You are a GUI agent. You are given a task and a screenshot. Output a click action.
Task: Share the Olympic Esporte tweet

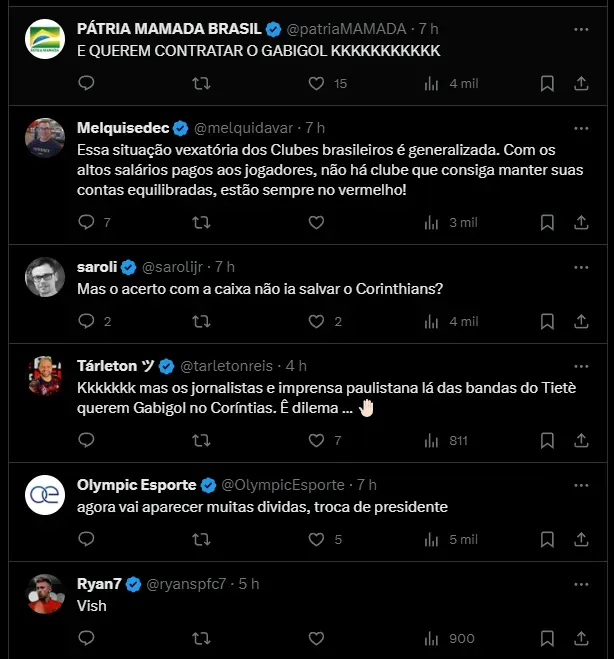(582, 539)
